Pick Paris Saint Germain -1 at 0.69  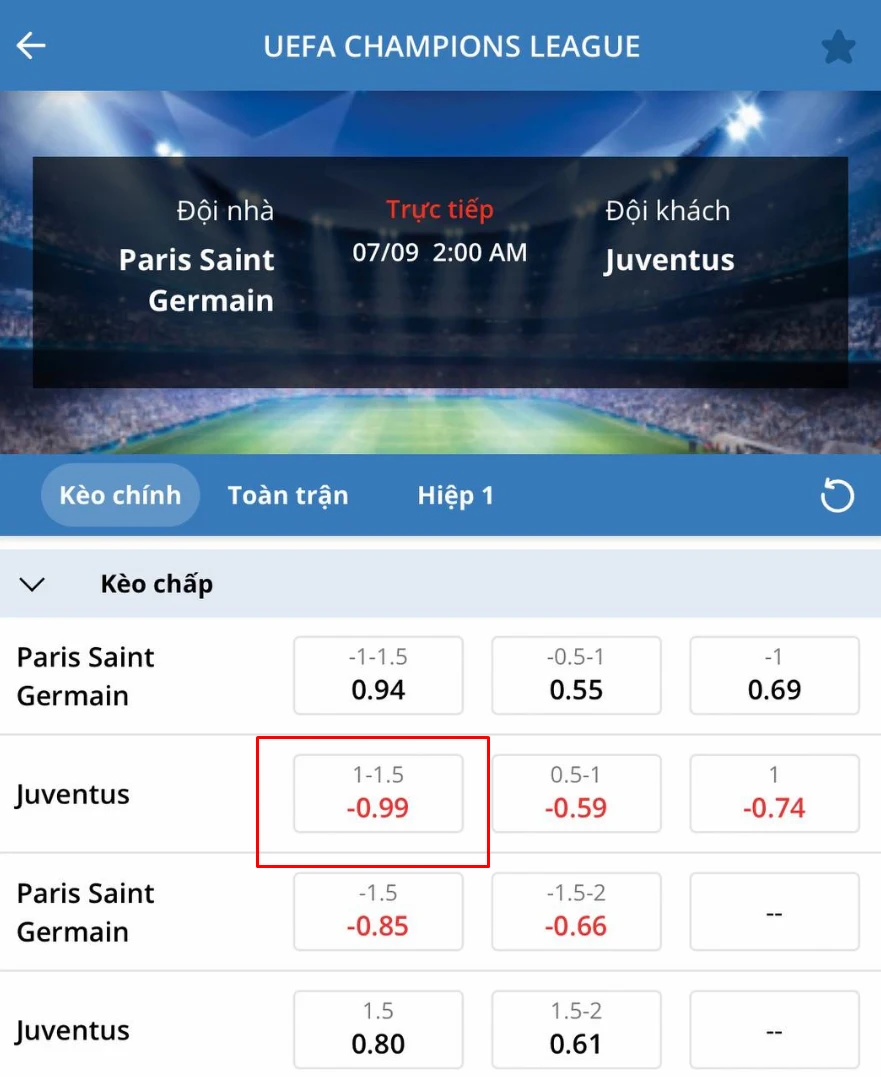[x=774, y=676]
